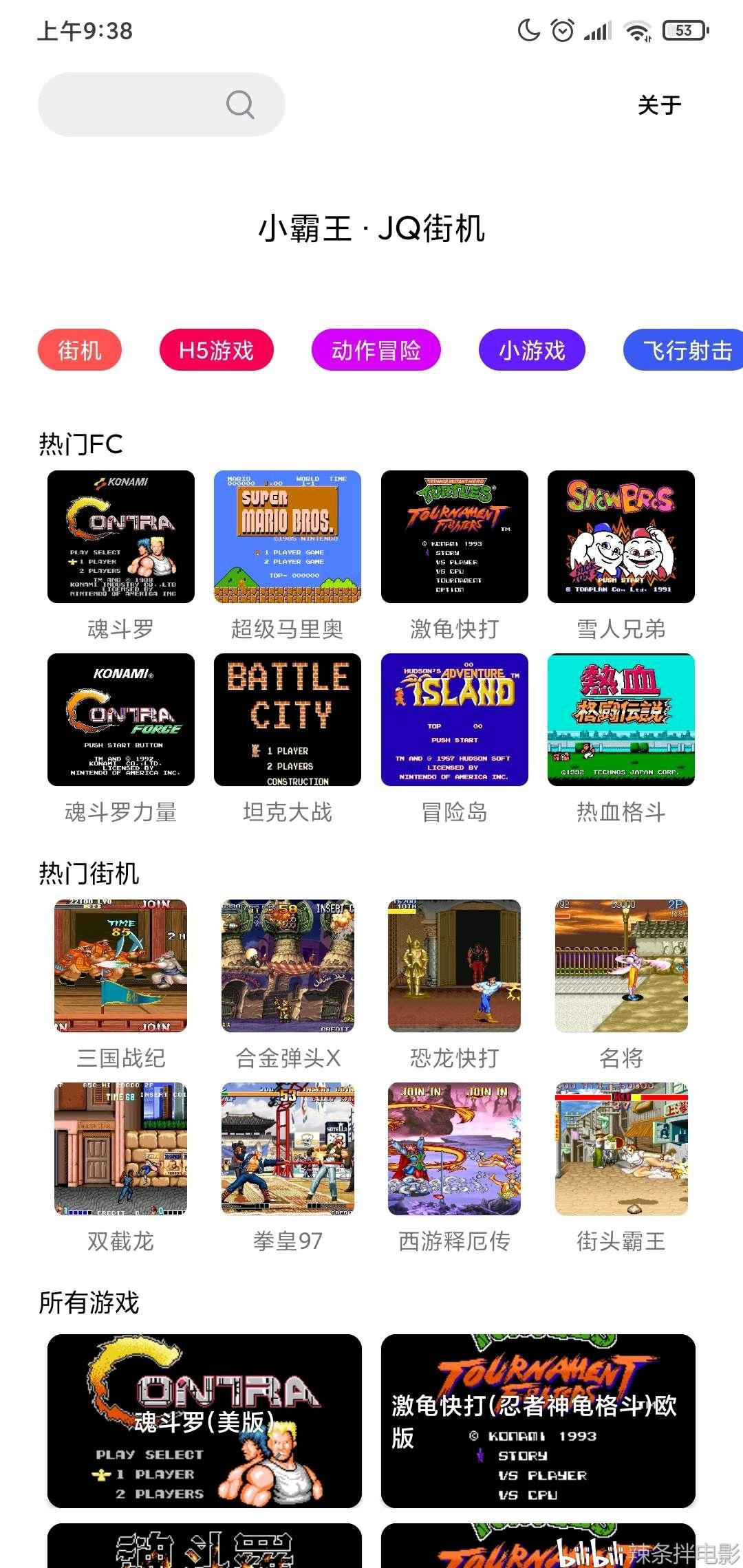
Task: Open the 恐龙快打 arcade game
Action: 455,966
